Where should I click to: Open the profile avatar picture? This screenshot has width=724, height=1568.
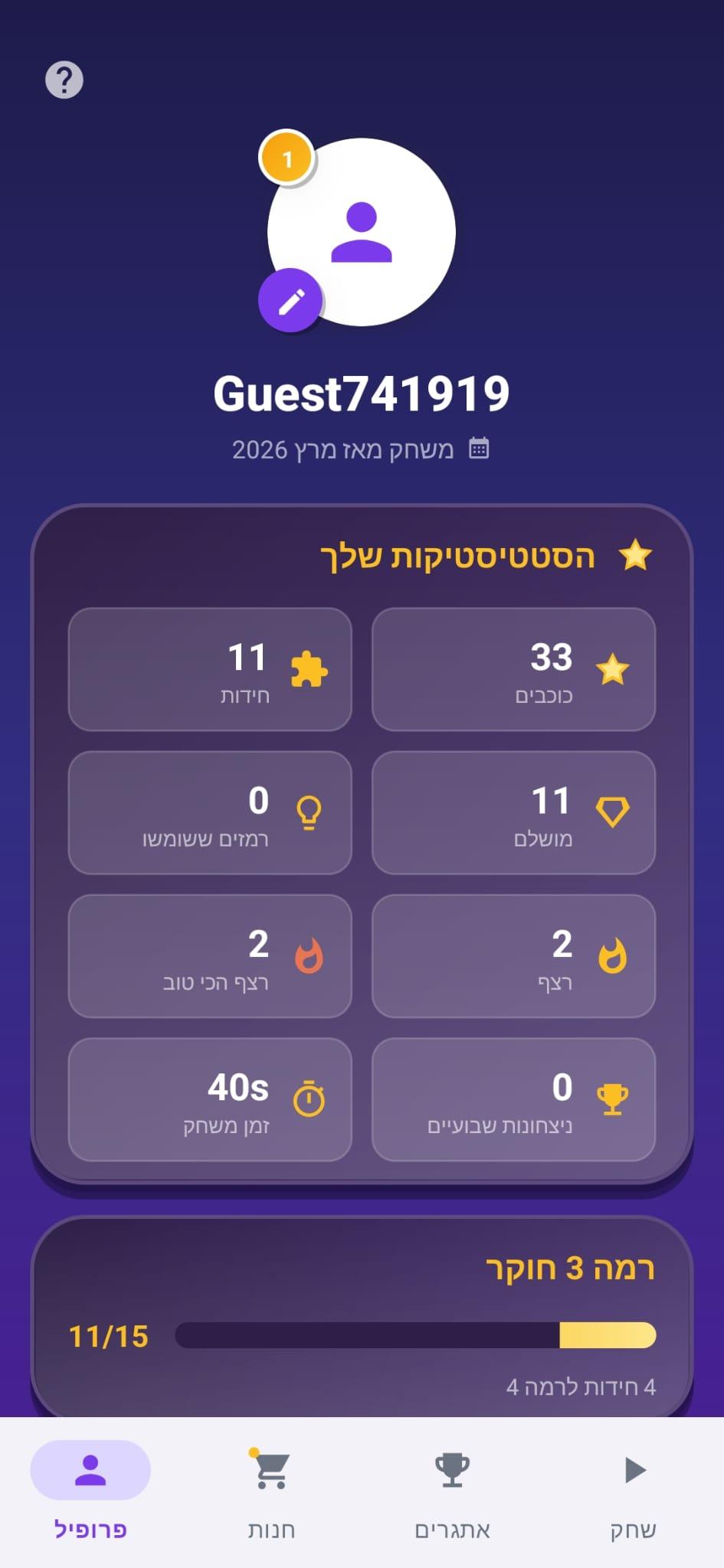[x=362, y=230]
